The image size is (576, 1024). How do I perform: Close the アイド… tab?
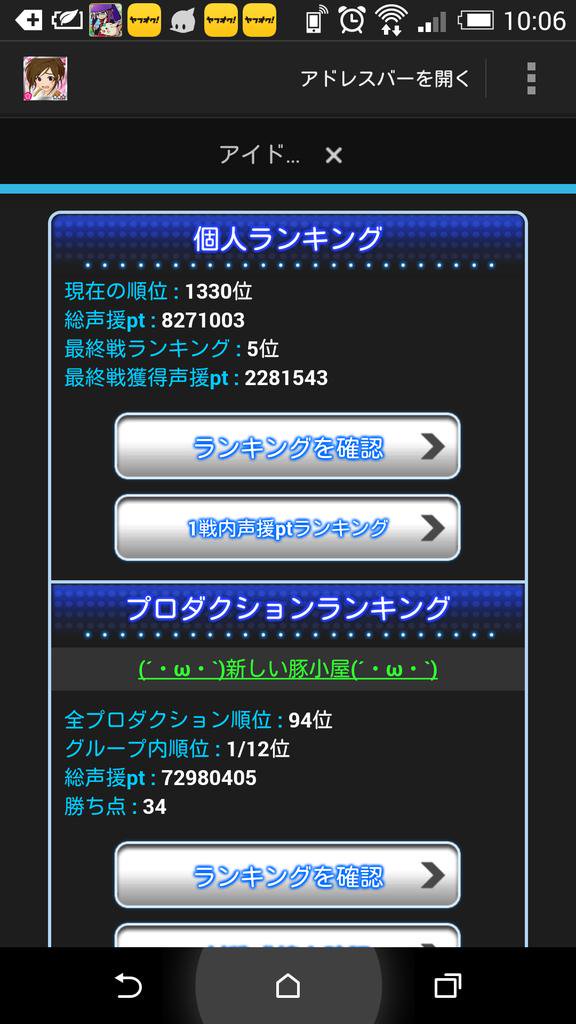[334, 155]
